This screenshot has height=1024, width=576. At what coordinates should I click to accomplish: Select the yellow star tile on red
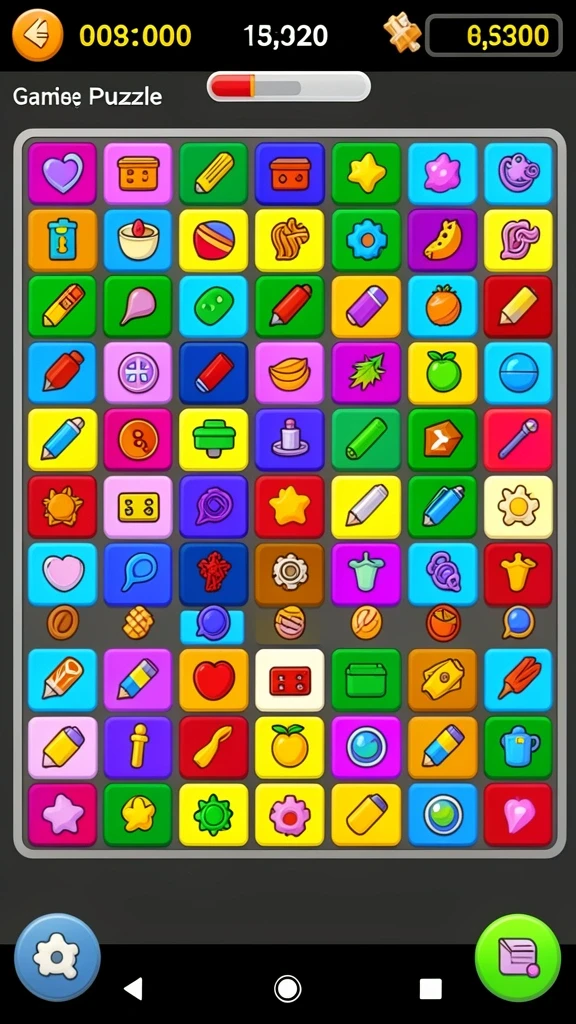click(x=289, y=507)
